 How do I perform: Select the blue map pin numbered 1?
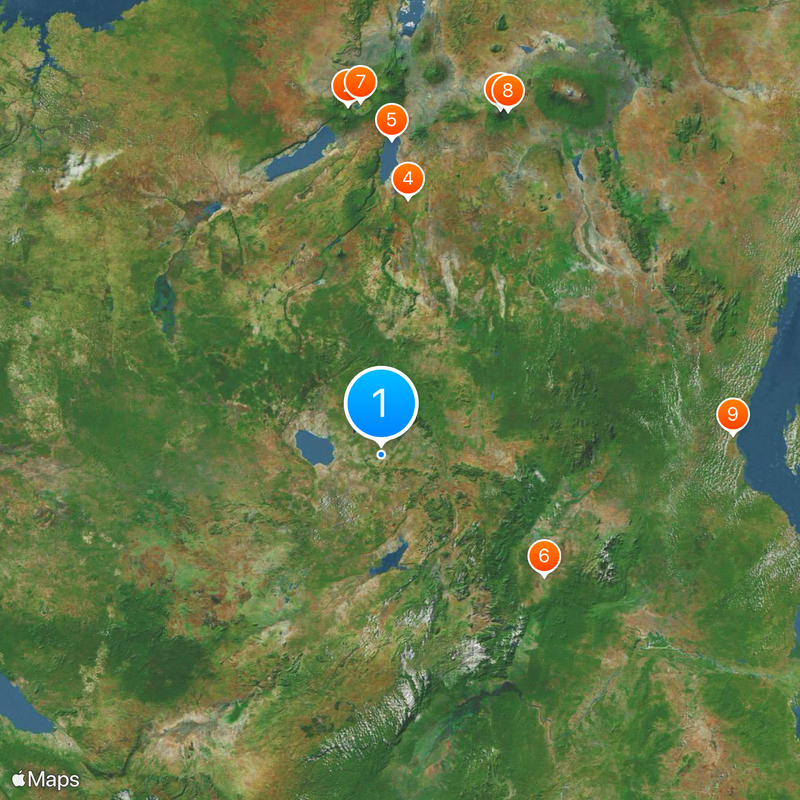point(381,403)
